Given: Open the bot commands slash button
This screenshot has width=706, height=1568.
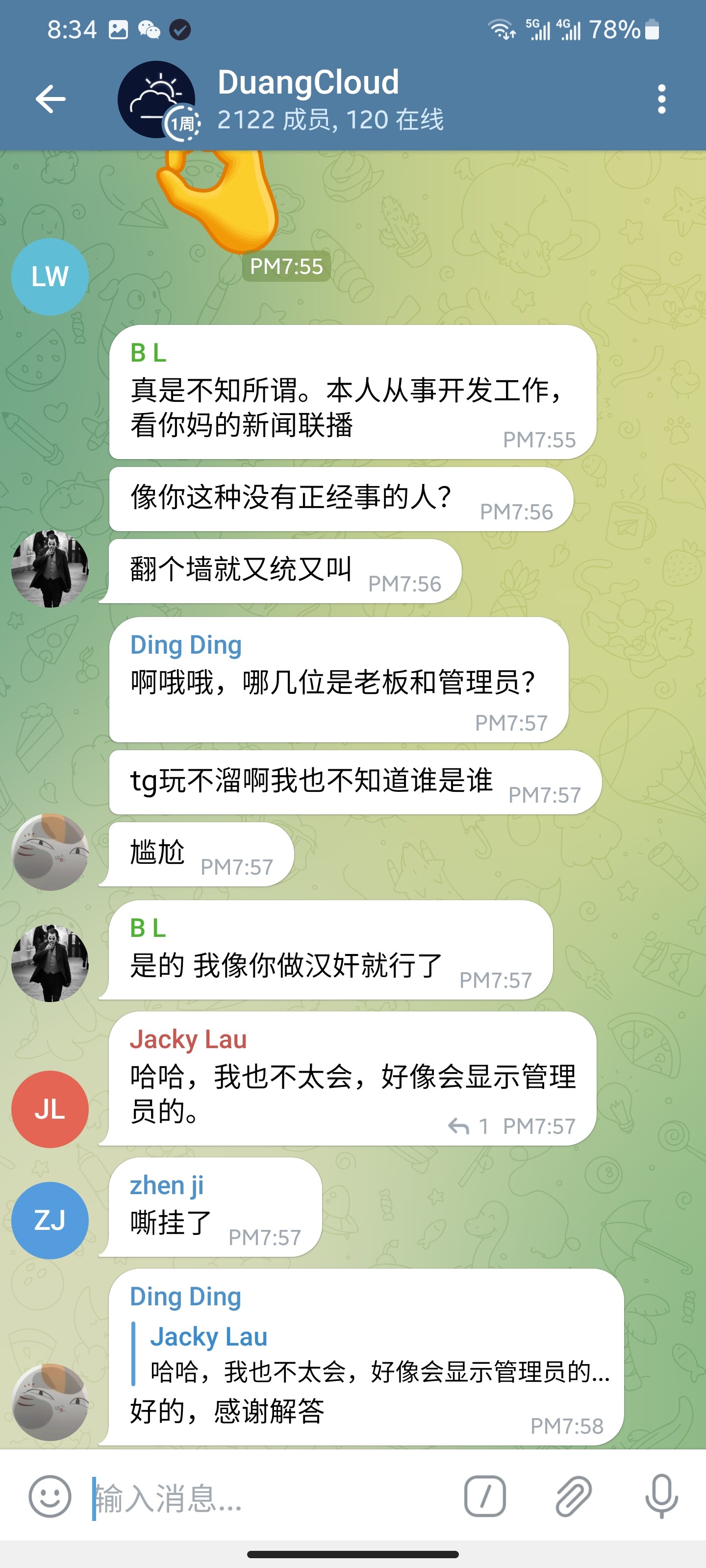Looking at the screenshot, I should coord(484,1496).
